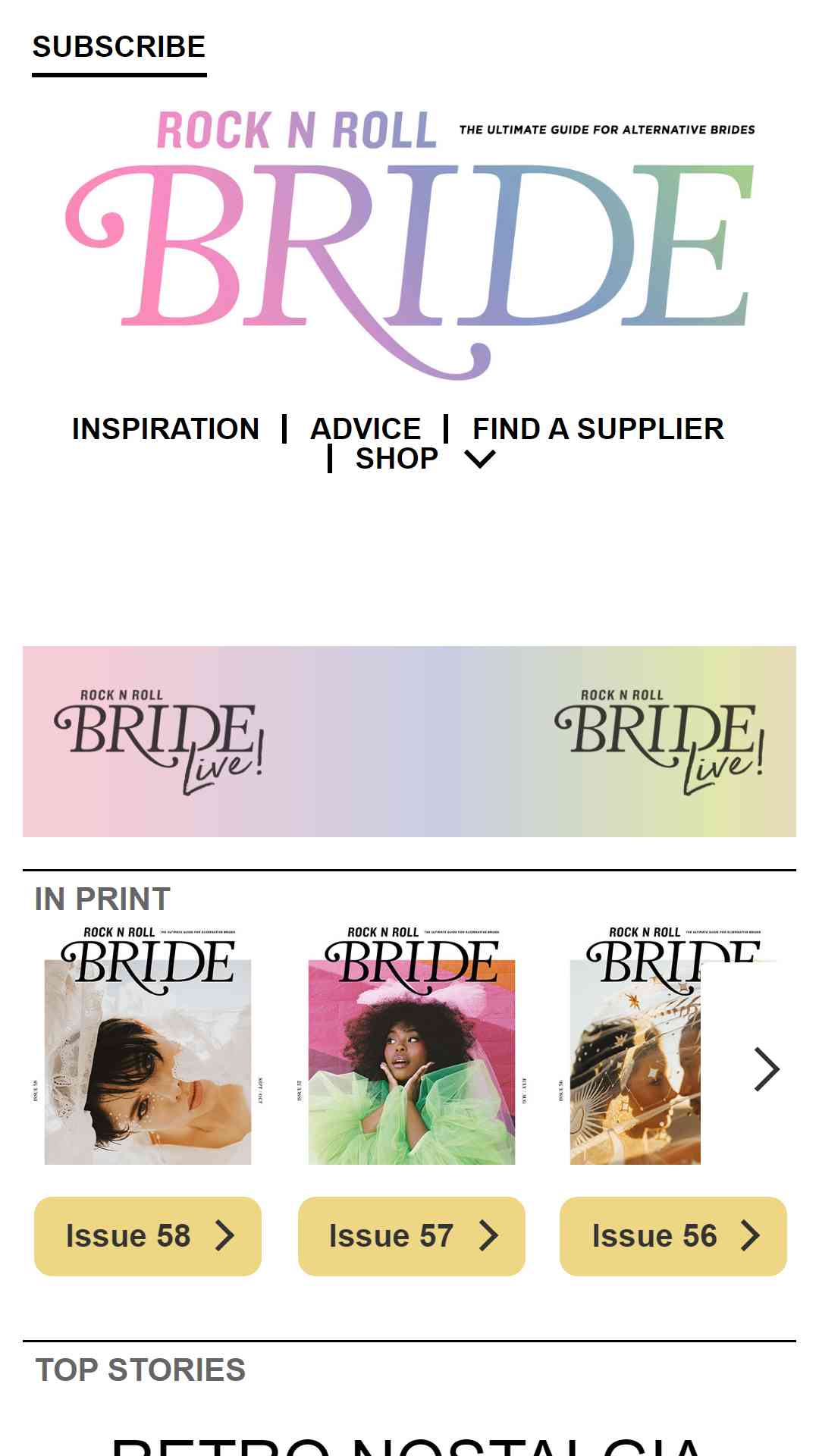Open Find a Supplier

pos(598,428)
